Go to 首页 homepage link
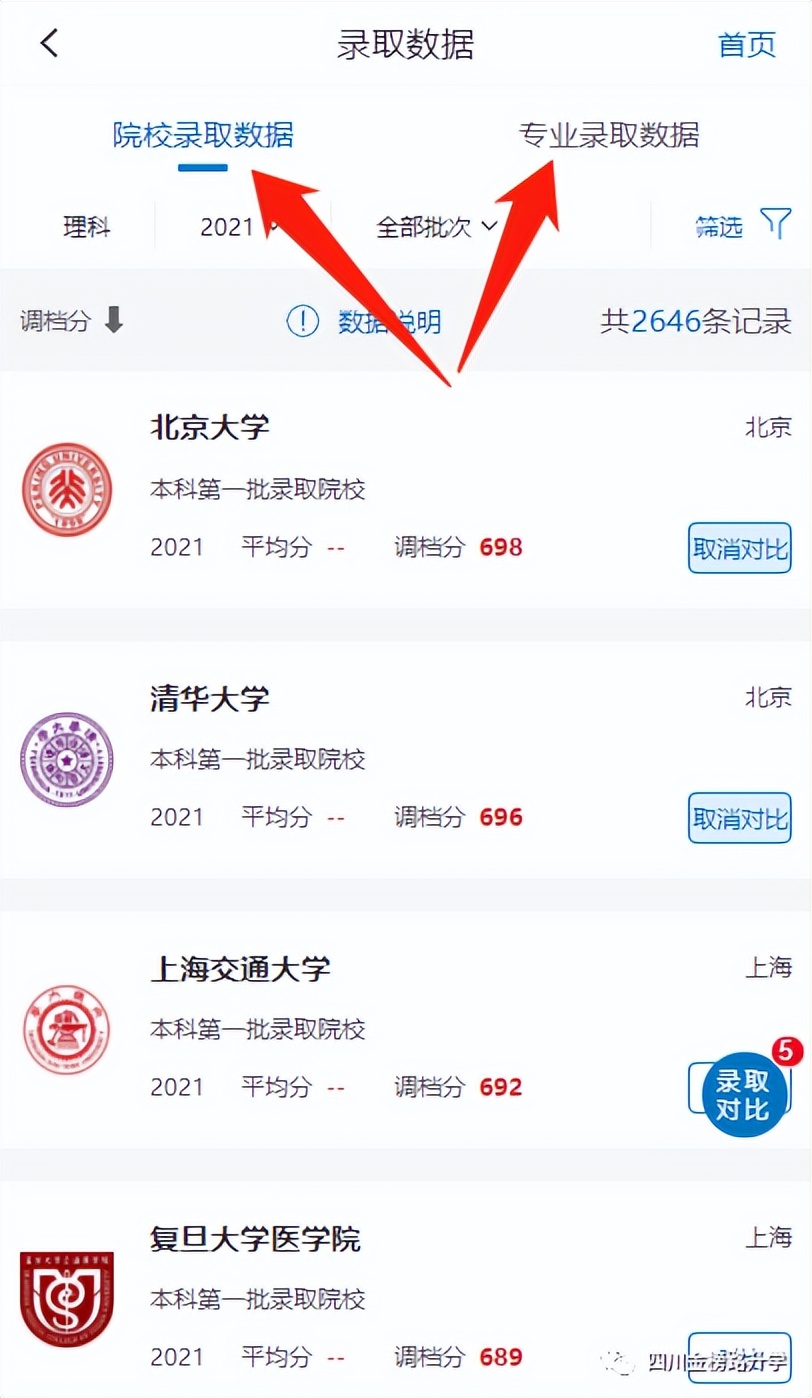812x1398 pixels. click(747, 44)
